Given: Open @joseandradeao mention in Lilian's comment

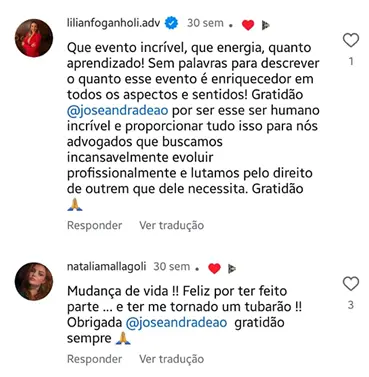Looking at the screenshot, I should tap(118, 110).
